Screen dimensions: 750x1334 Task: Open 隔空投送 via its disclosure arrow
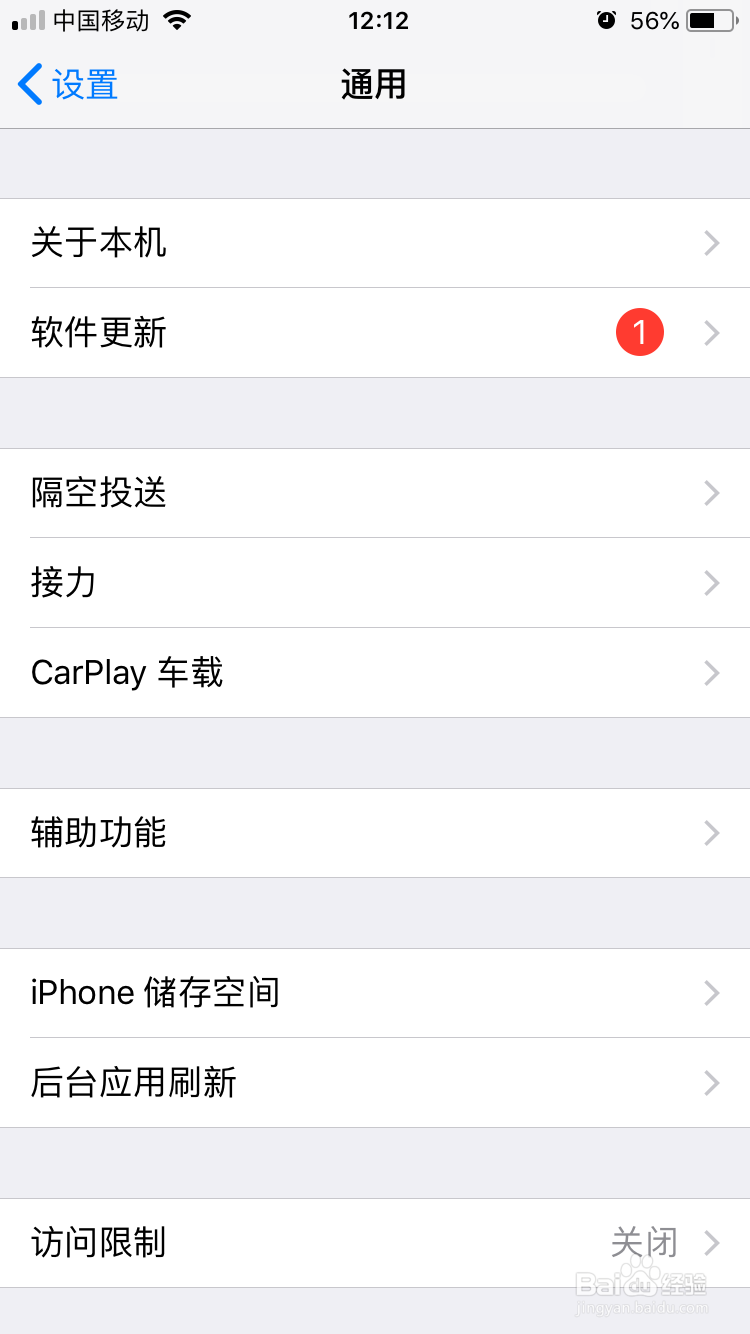tap(711, 493)
